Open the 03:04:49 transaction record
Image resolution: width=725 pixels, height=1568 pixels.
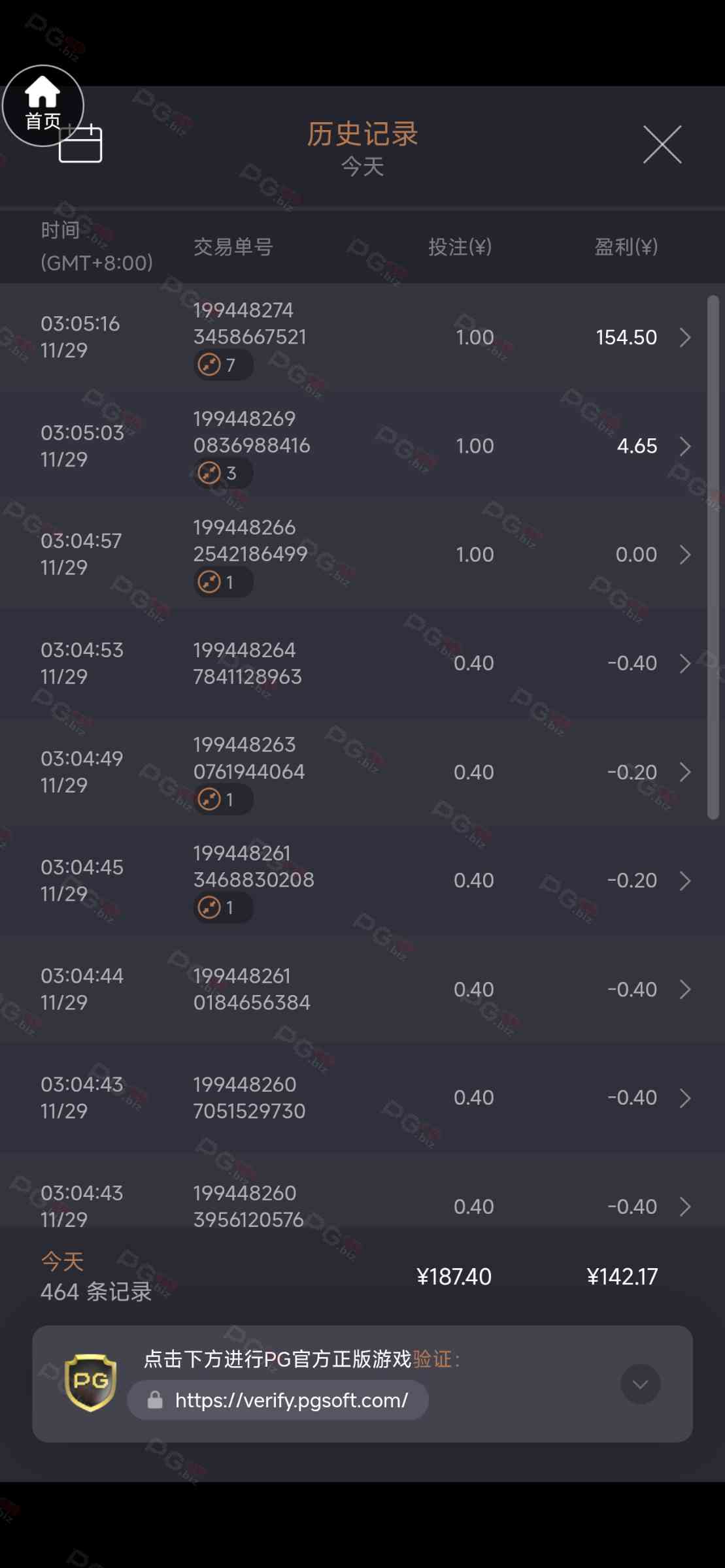pos(684,772)
